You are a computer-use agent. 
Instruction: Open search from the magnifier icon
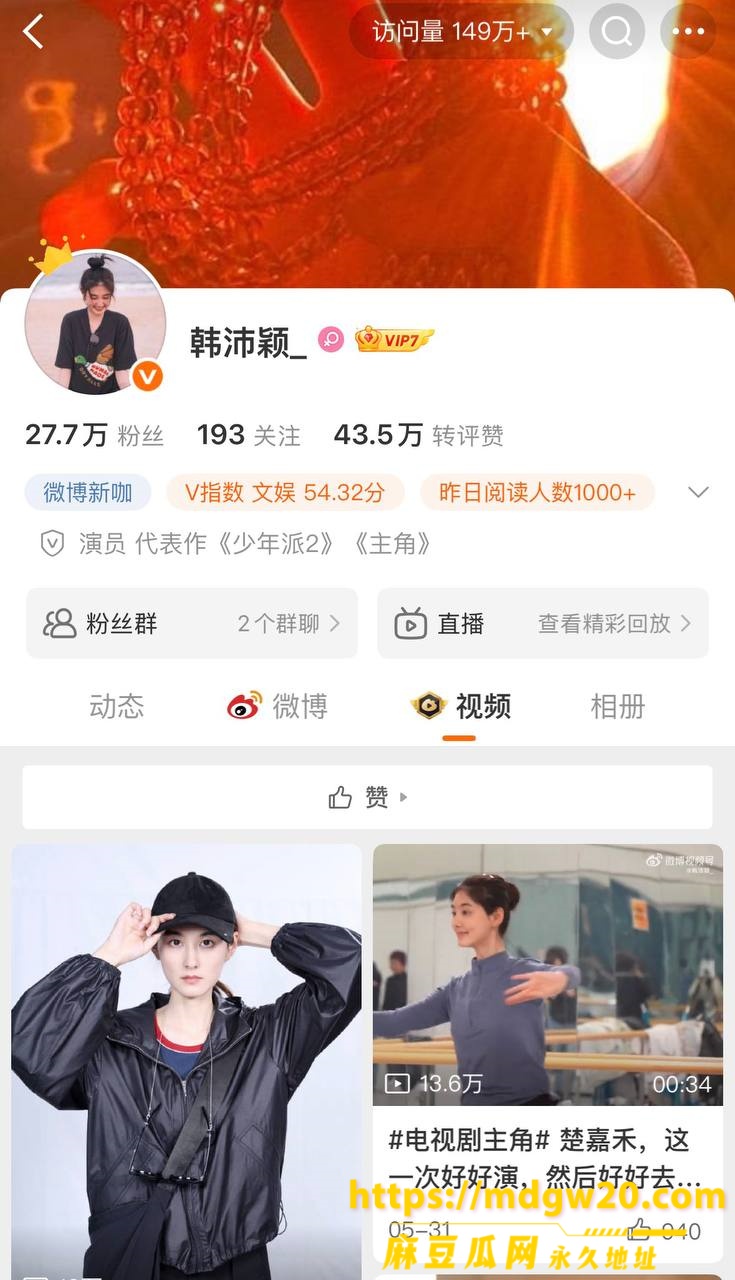click(616, 31)
